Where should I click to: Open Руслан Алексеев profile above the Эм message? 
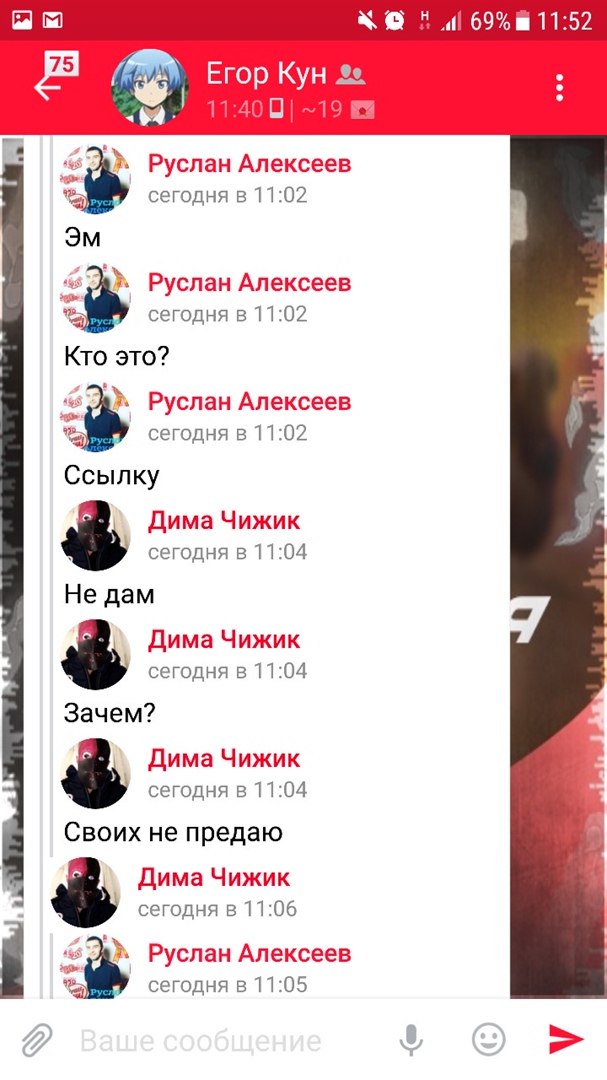coord(249,164)
